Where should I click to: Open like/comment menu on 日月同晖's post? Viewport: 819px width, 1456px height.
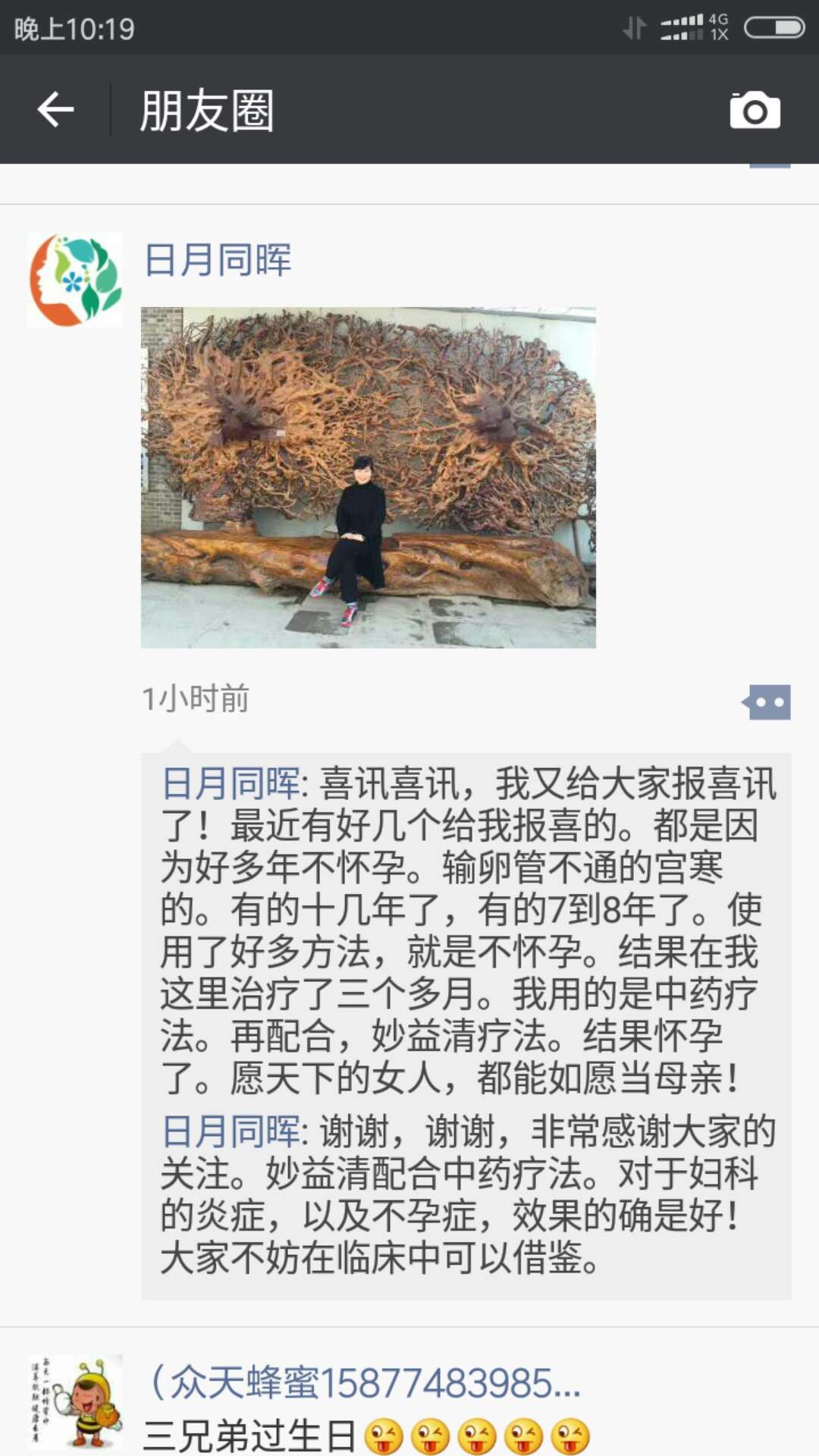click(x=767, y=702)
